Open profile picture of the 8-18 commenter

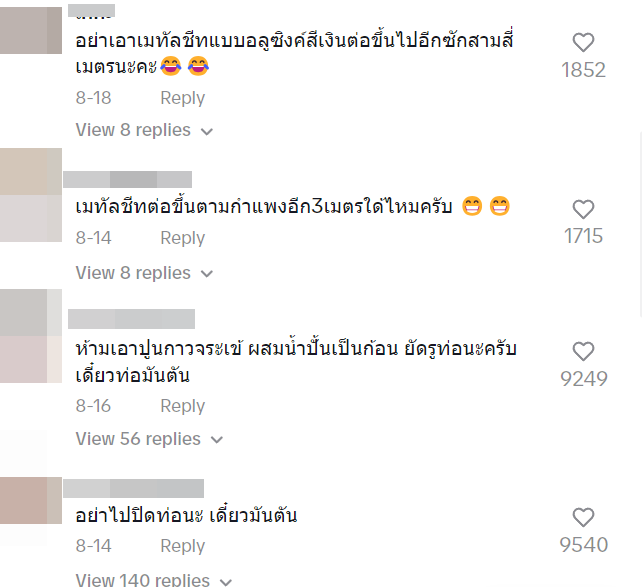click(x=30, y=30)
